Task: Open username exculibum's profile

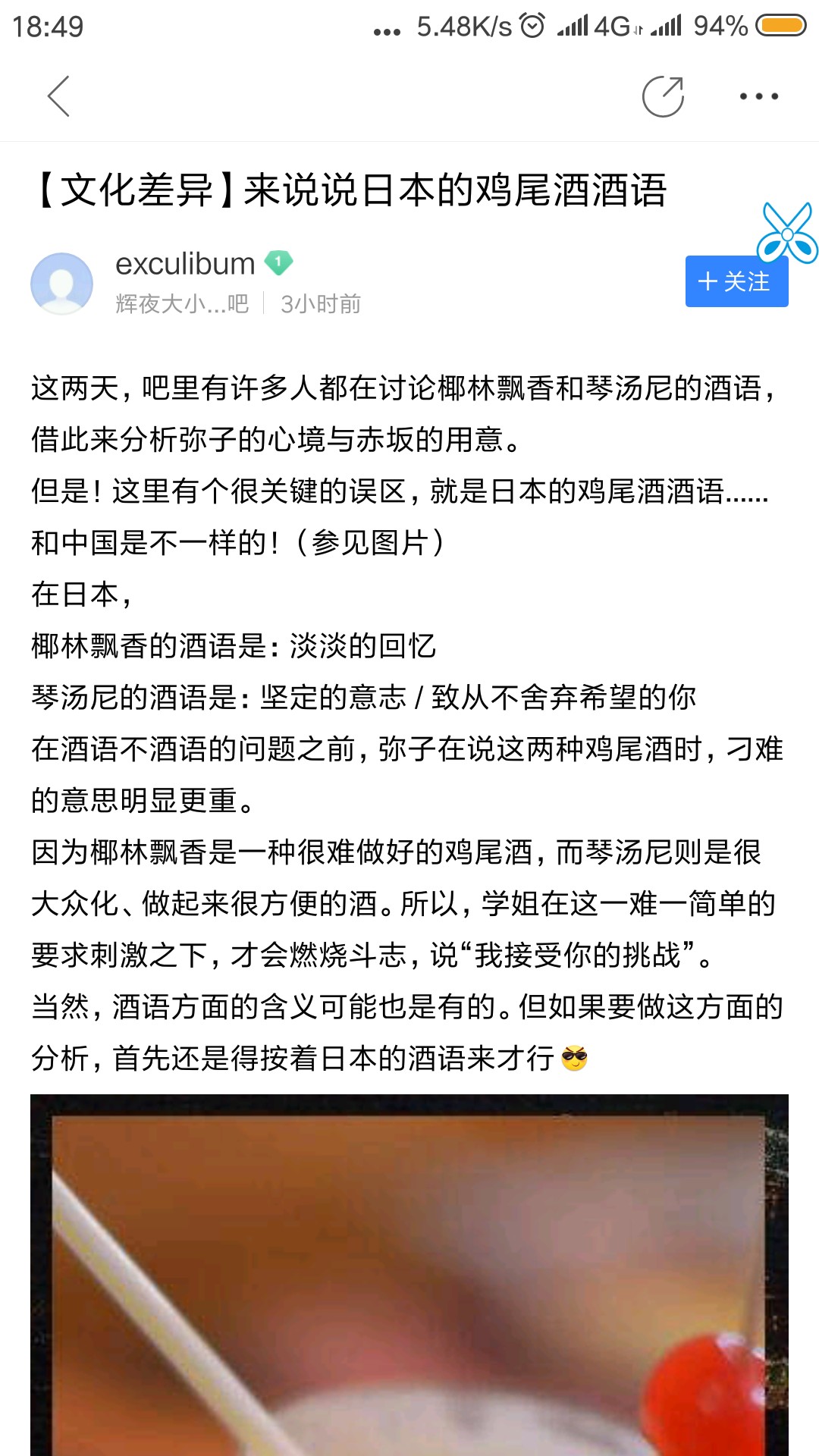Action: (x=185, y=264)
